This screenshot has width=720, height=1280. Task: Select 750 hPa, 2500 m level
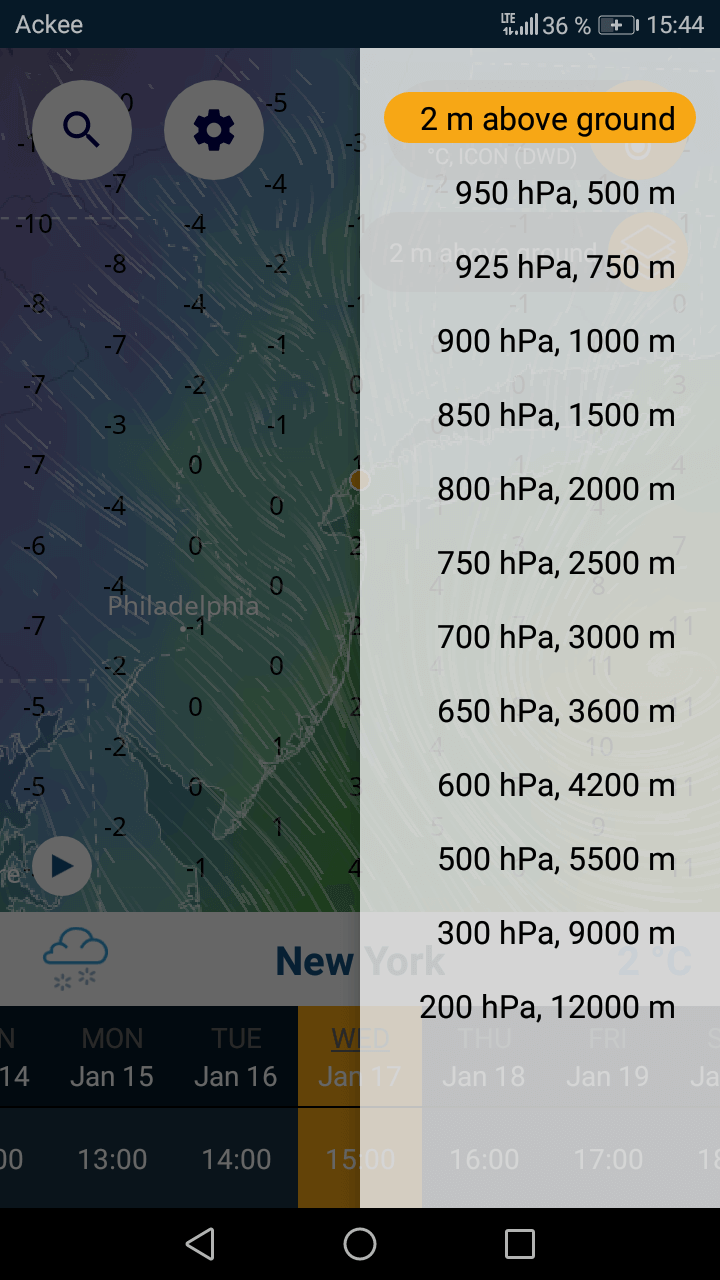click(x=556, y=563)
